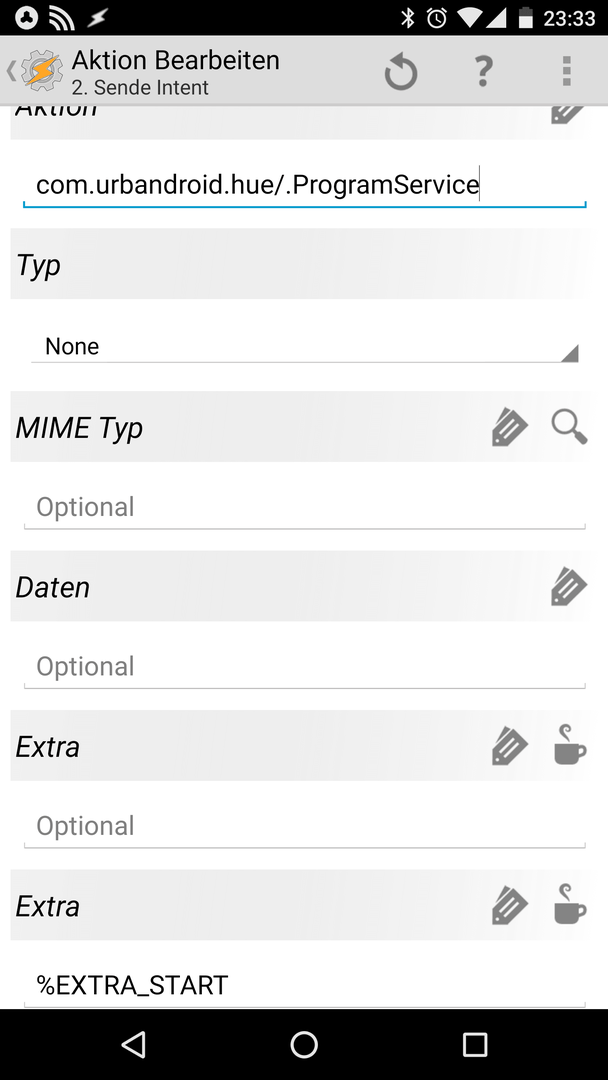Screen dimensions: 608x1080
Task: Expand the Typ dropdown showing None
Action: [x=304, y=346]
